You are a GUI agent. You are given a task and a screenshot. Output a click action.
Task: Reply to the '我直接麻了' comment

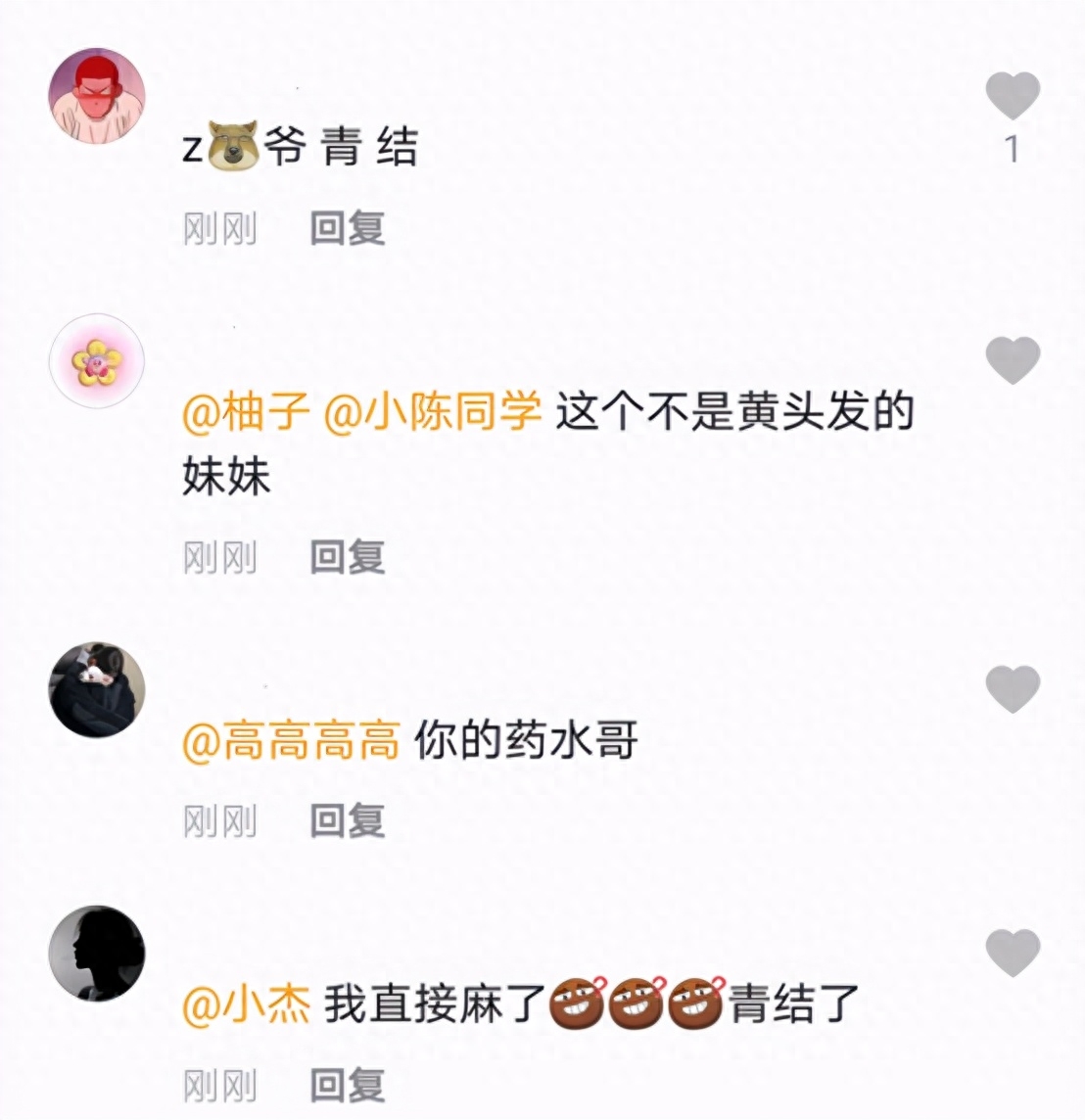point(347,1085)
